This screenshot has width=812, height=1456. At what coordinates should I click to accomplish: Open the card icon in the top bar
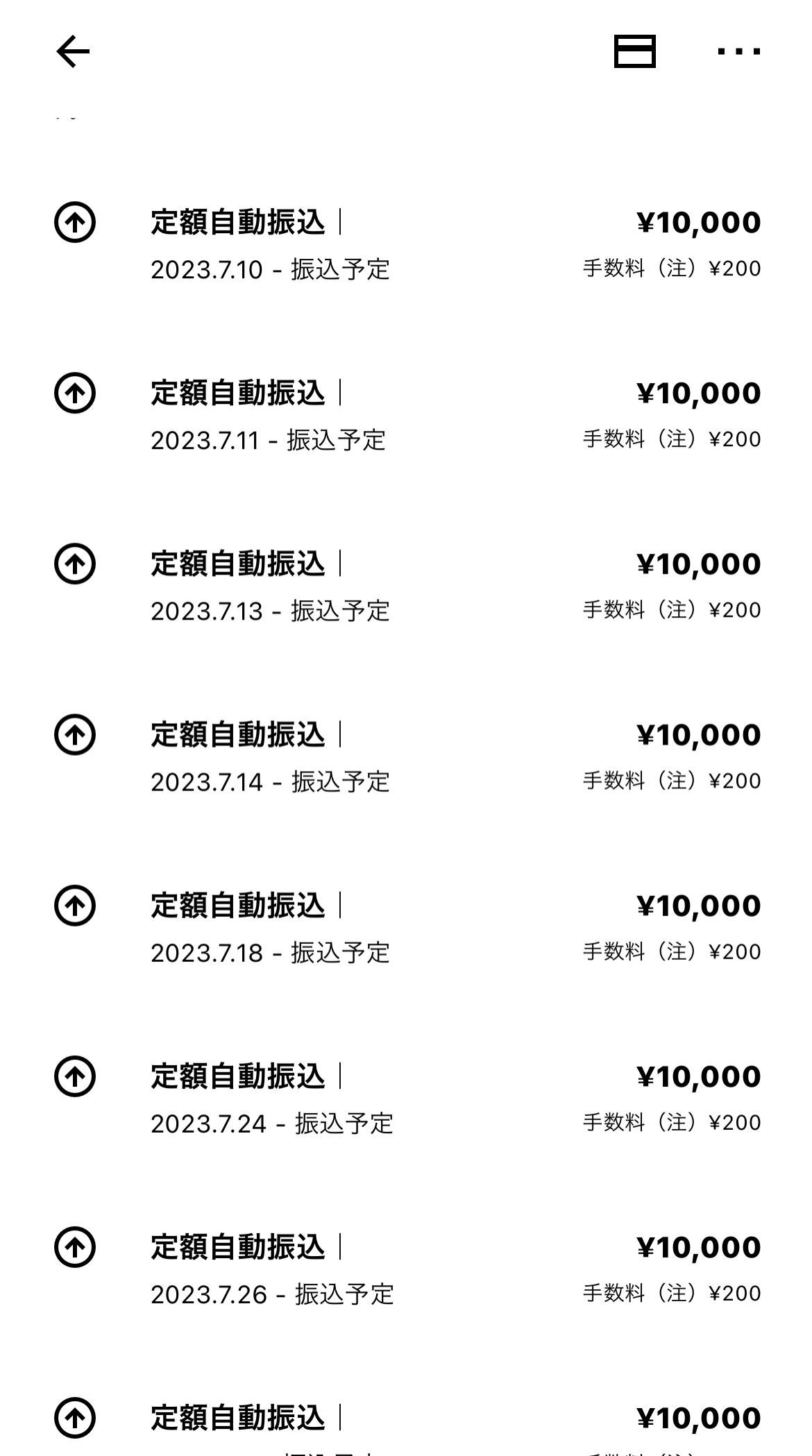pyautogui.click(x=634, y=52)
